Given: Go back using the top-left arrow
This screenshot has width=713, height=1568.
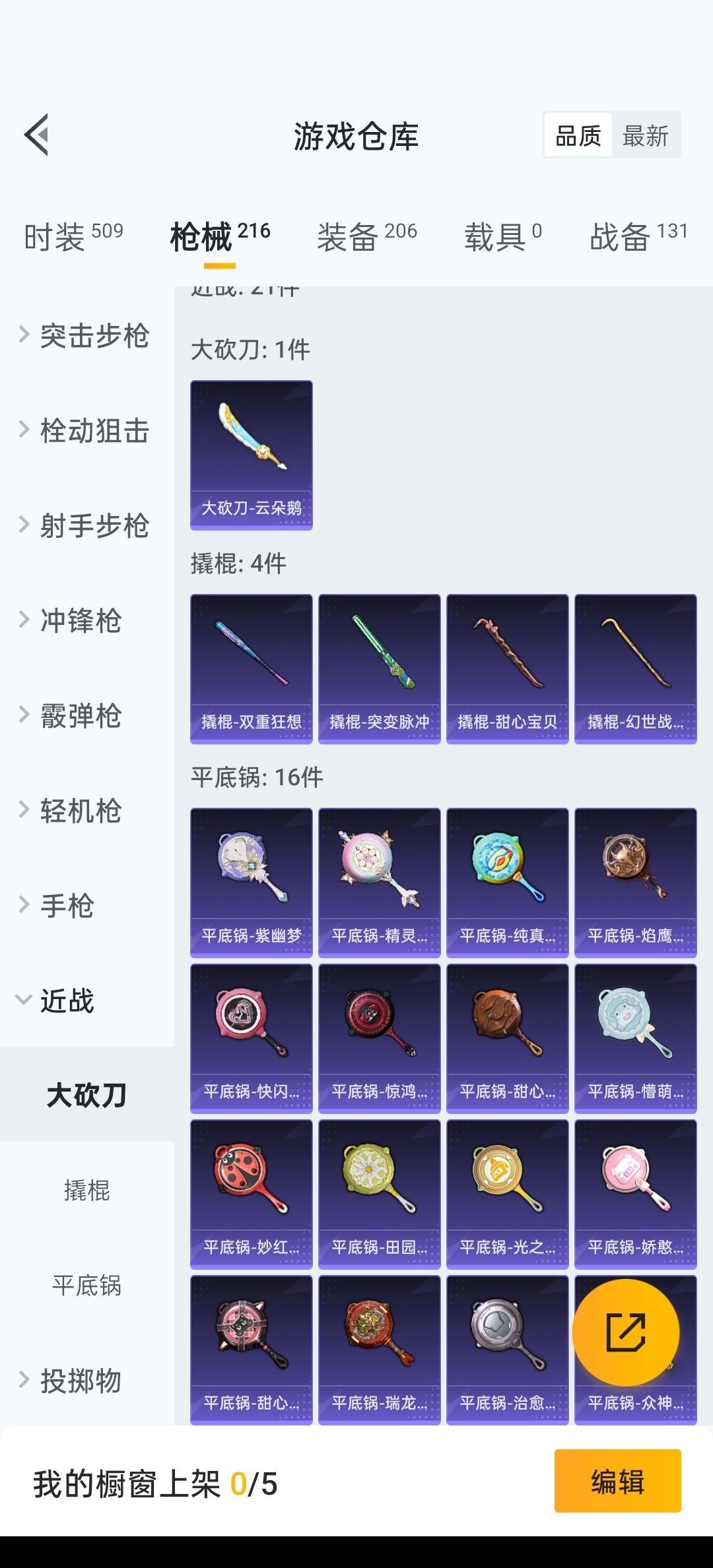Looking at the screenshot, I should pyautogui.click(x=37, y=135).
